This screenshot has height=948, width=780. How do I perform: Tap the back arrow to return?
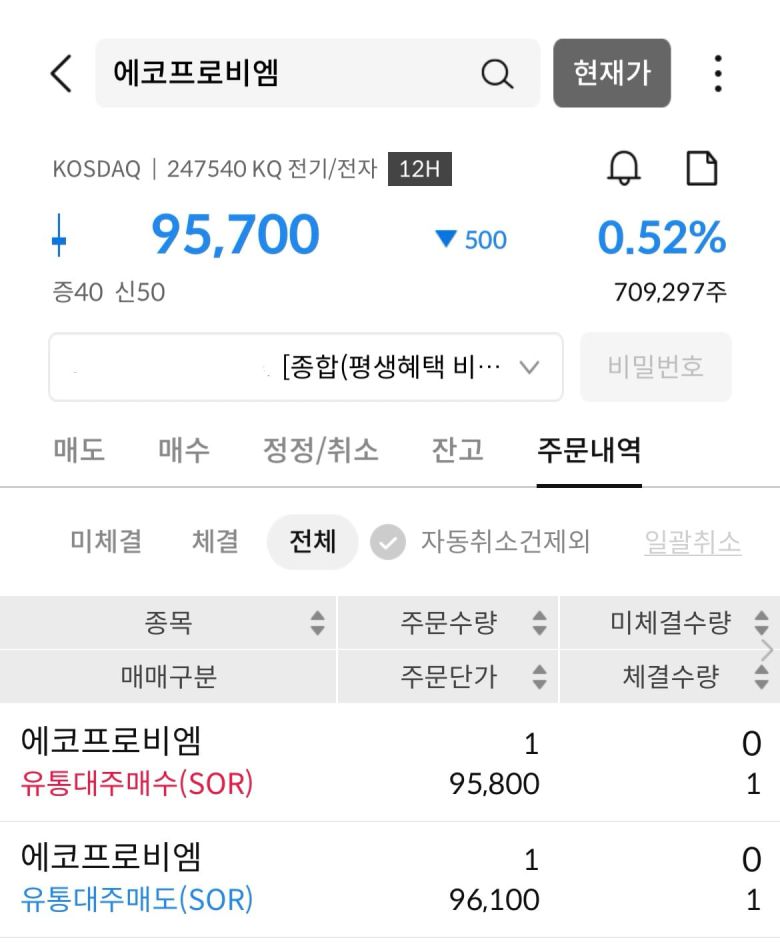click(60, 73)
